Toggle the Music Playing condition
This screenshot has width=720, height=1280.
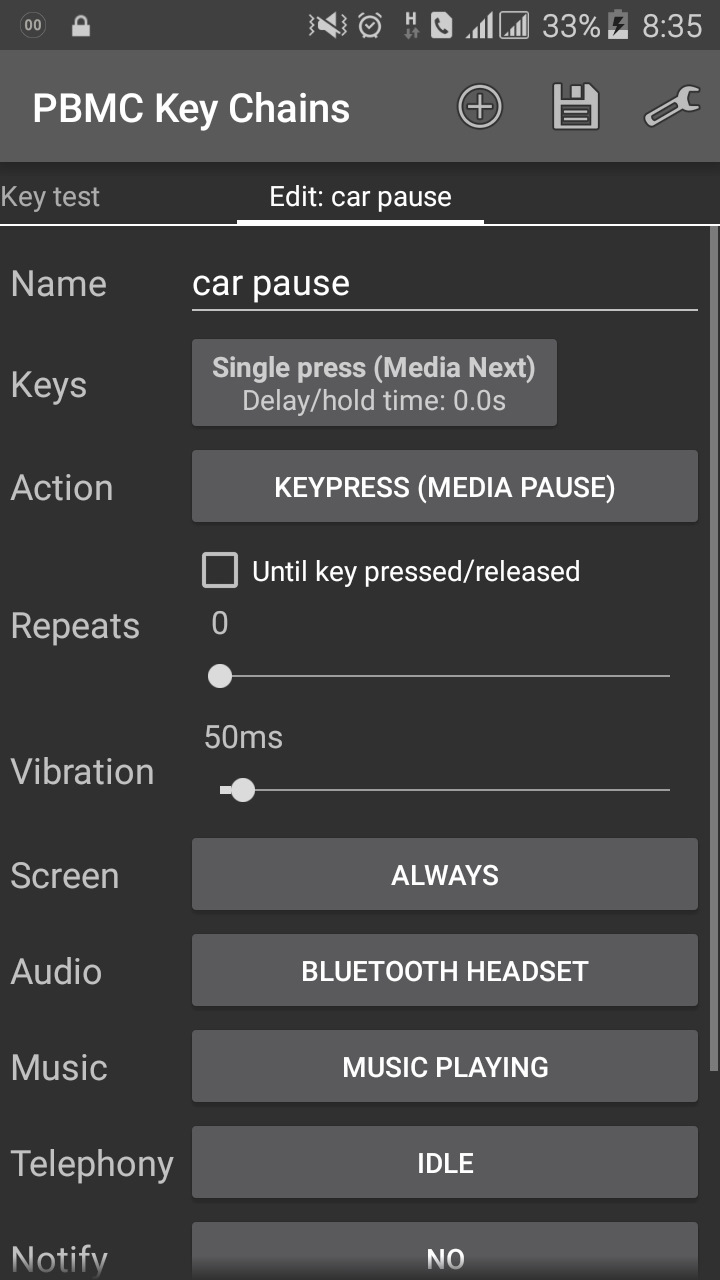click(445, 1066)
